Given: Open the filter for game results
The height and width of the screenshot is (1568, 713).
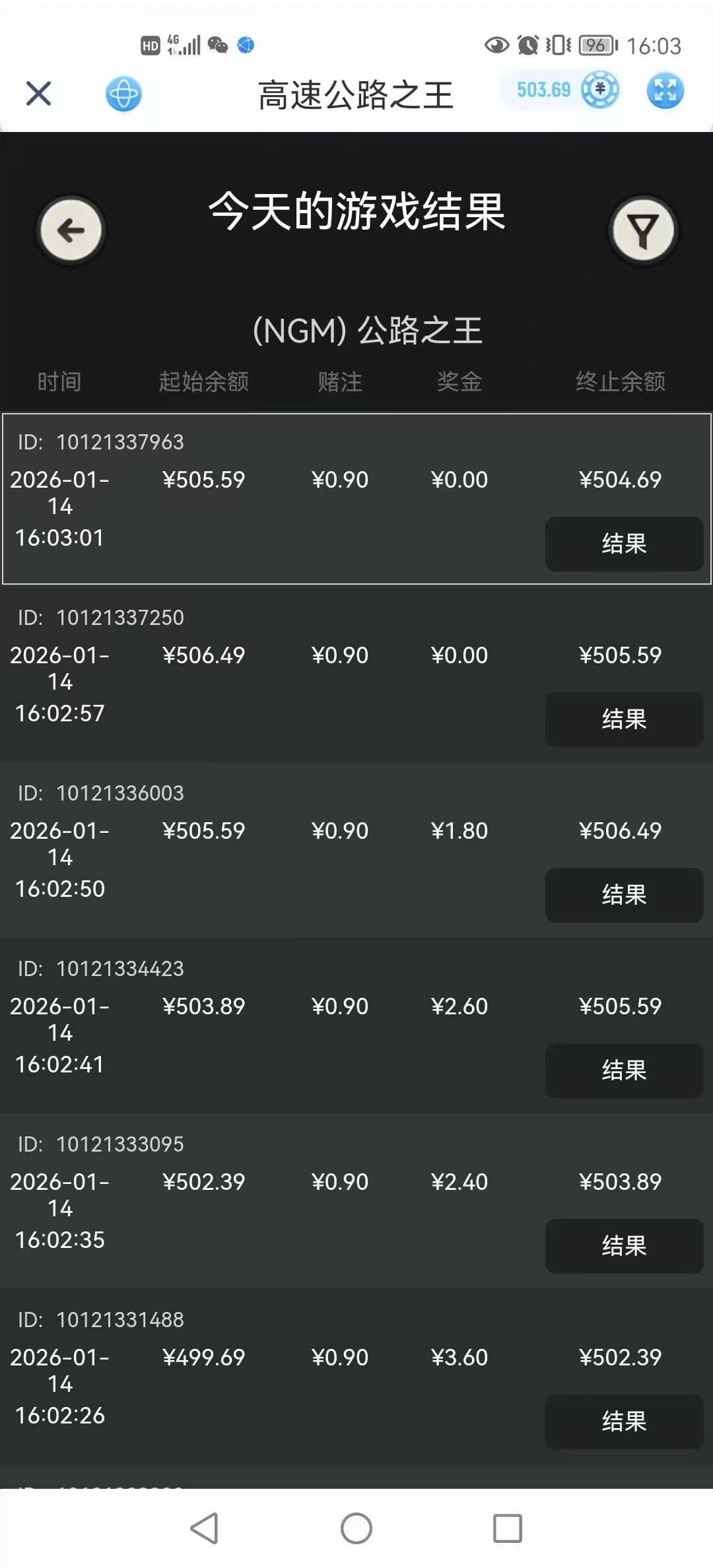Looking at the screenshot, I should (x=643, y=230).
